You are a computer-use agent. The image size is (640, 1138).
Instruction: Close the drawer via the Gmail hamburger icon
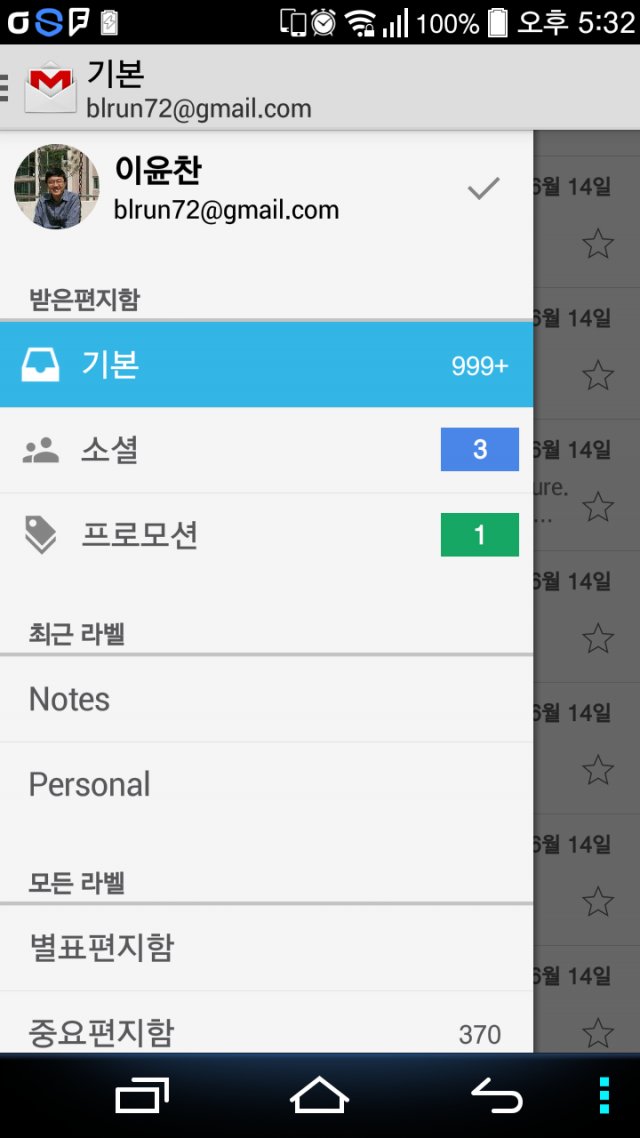(40, 88)
